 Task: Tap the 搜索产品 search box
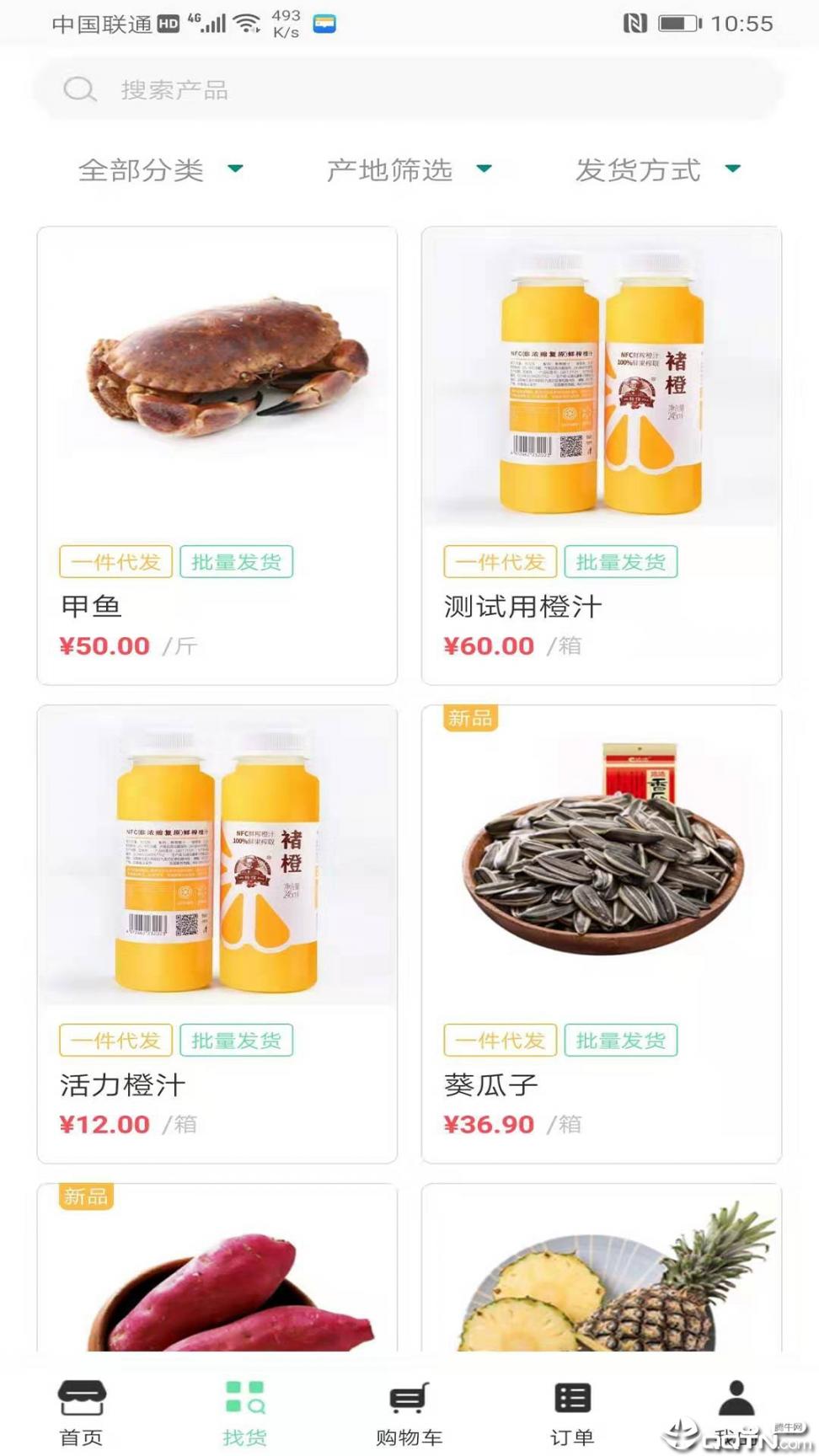pos(409,89)
